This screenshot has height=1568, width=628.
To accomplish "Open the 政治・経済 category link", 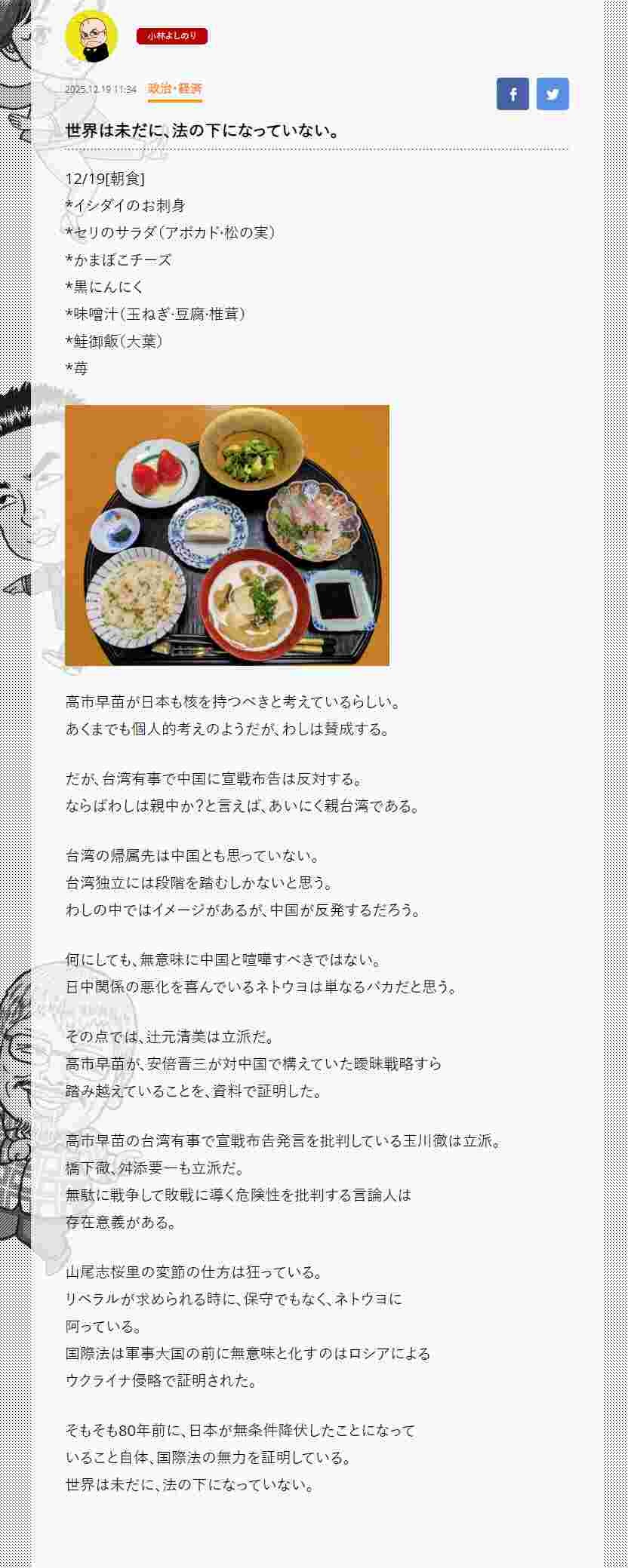I will (x=175, y=89).
